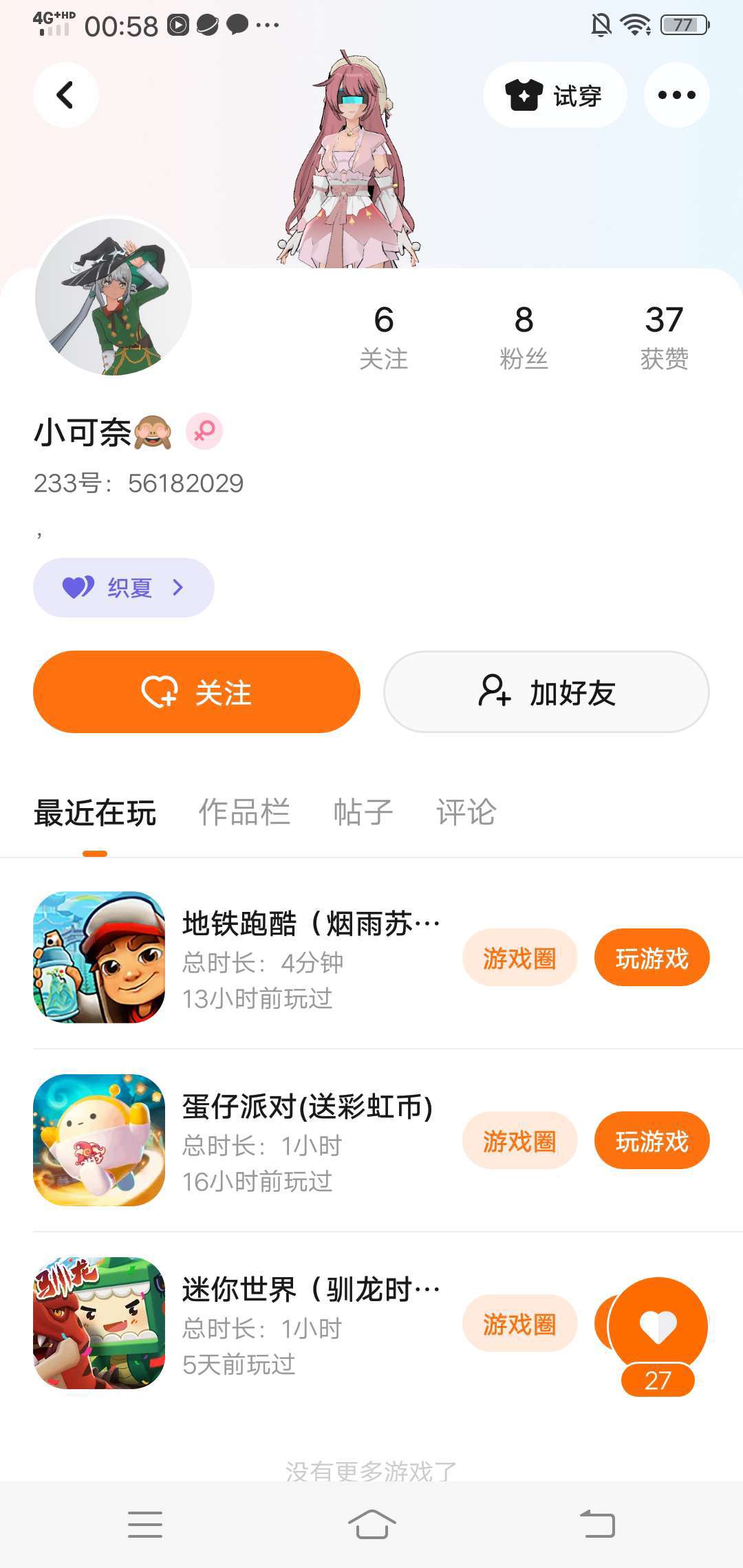Switch to the 评论 tab
The width and height of the screenshot is (743, 1568).
point(466,812)
